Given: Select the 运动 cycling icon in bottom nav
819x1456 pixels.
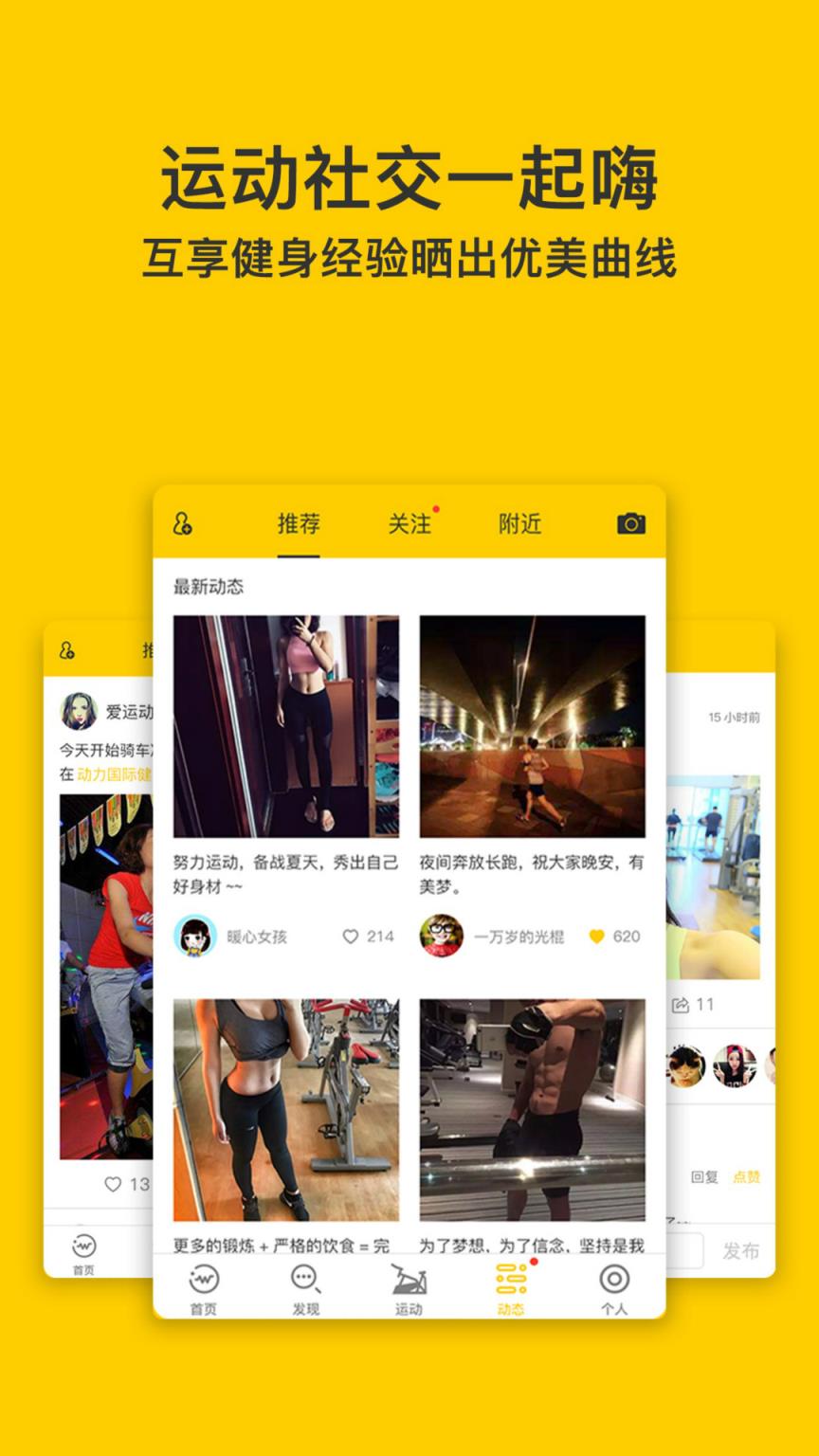Looking at the screenshot, I should [409, 1279].
